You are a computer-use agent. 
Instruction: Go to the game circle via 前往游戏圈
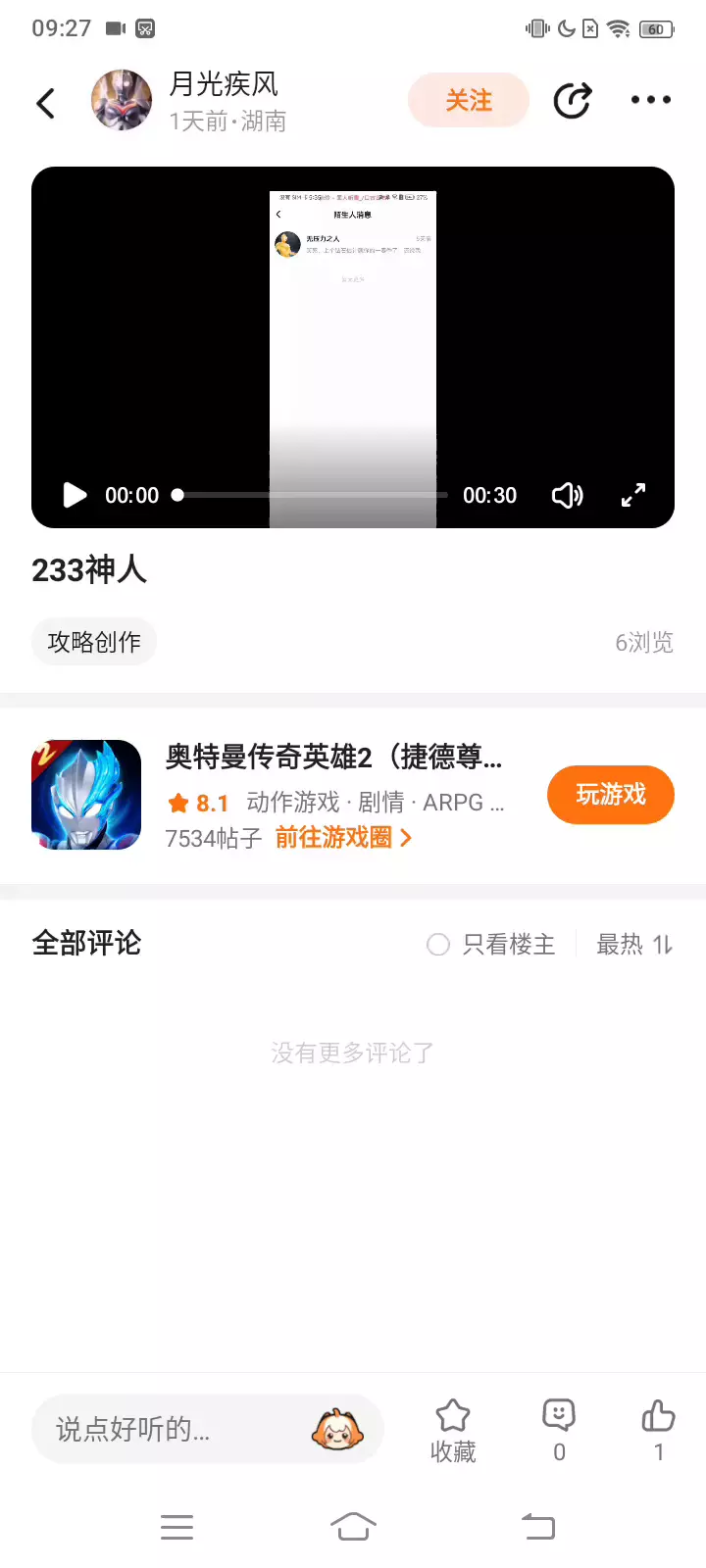coord(342,838)
